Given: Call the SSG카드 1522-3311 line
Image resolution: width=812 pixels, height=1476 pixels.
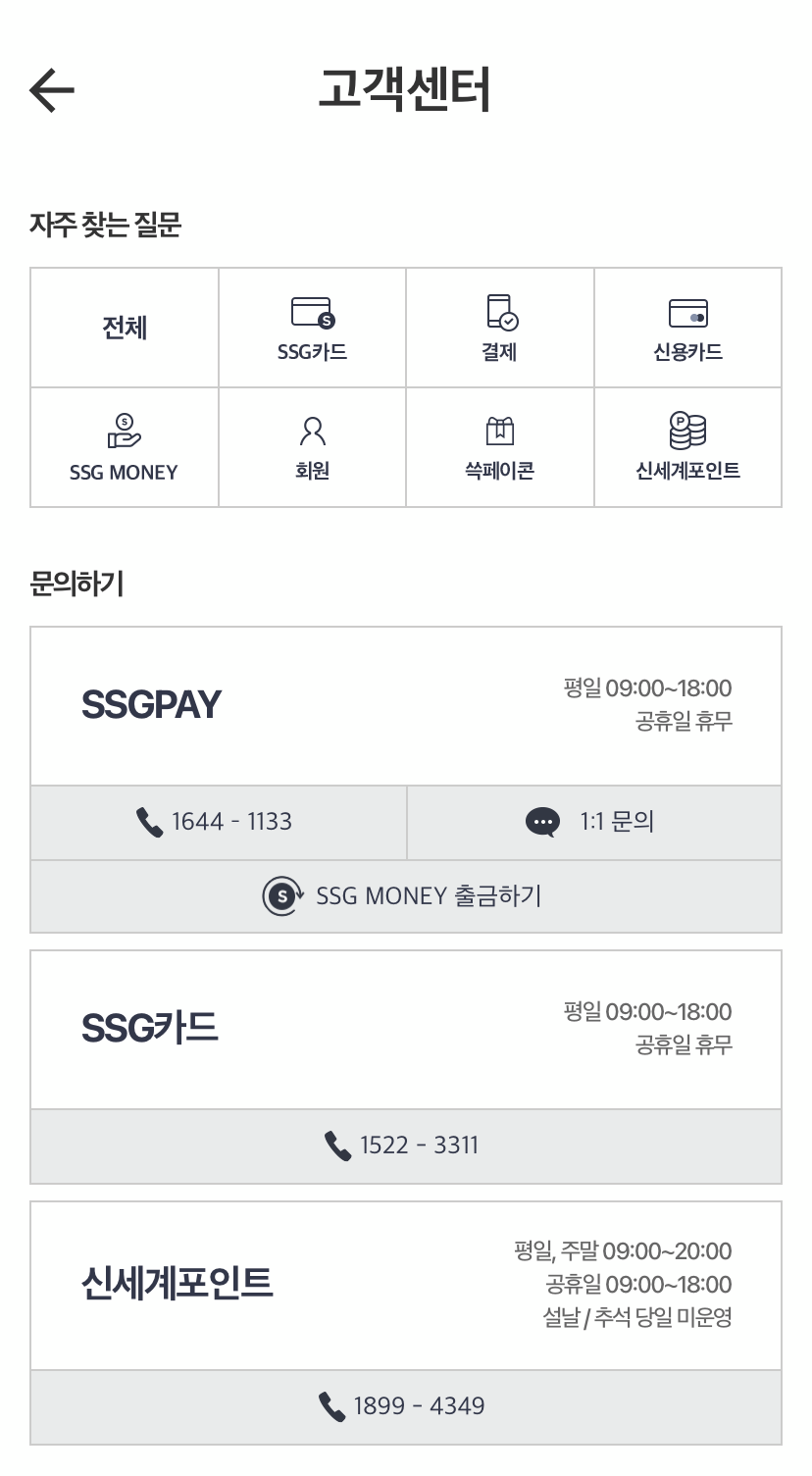Looking at the screenshot, I should [x=405, y=1145].
